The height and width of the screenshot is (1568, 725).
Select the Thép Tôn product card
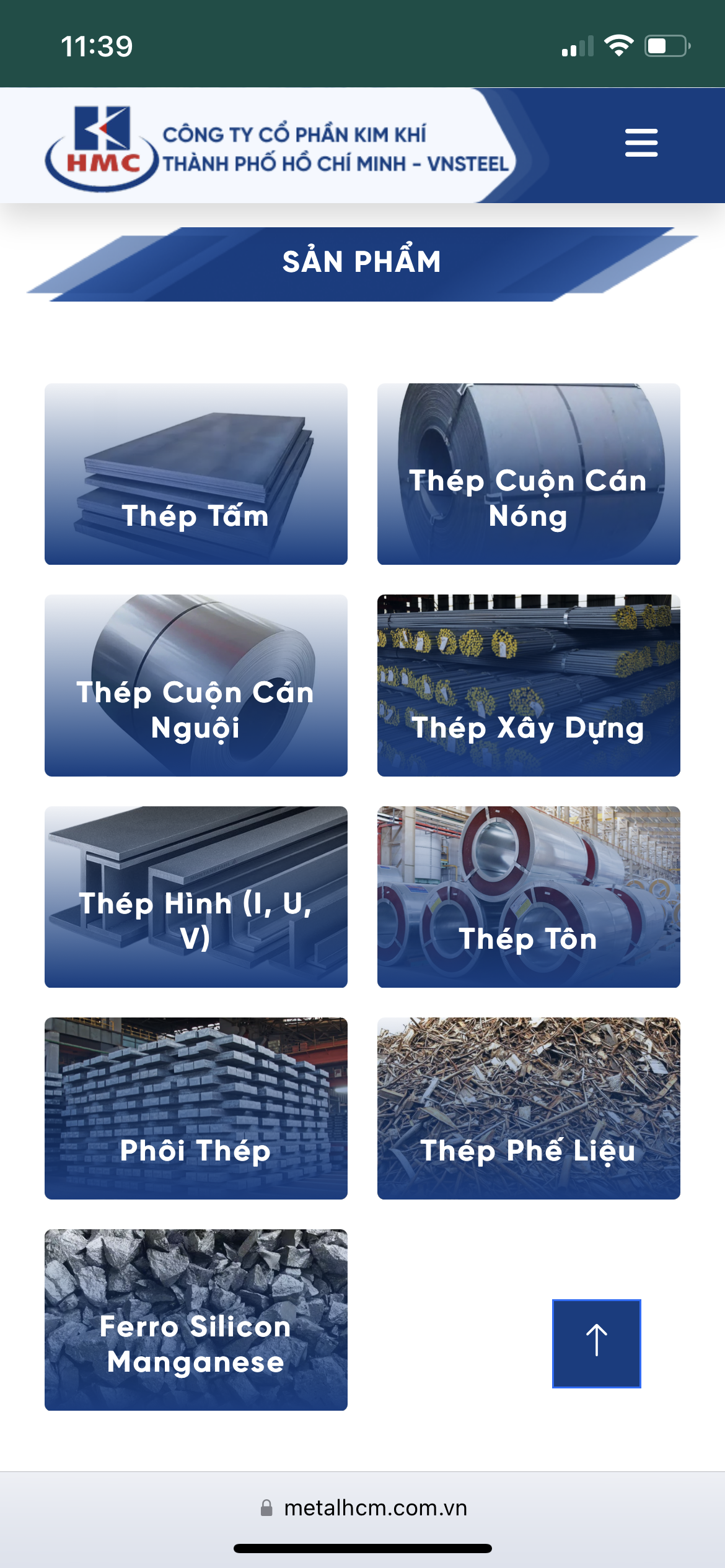[x=527, y=896]
